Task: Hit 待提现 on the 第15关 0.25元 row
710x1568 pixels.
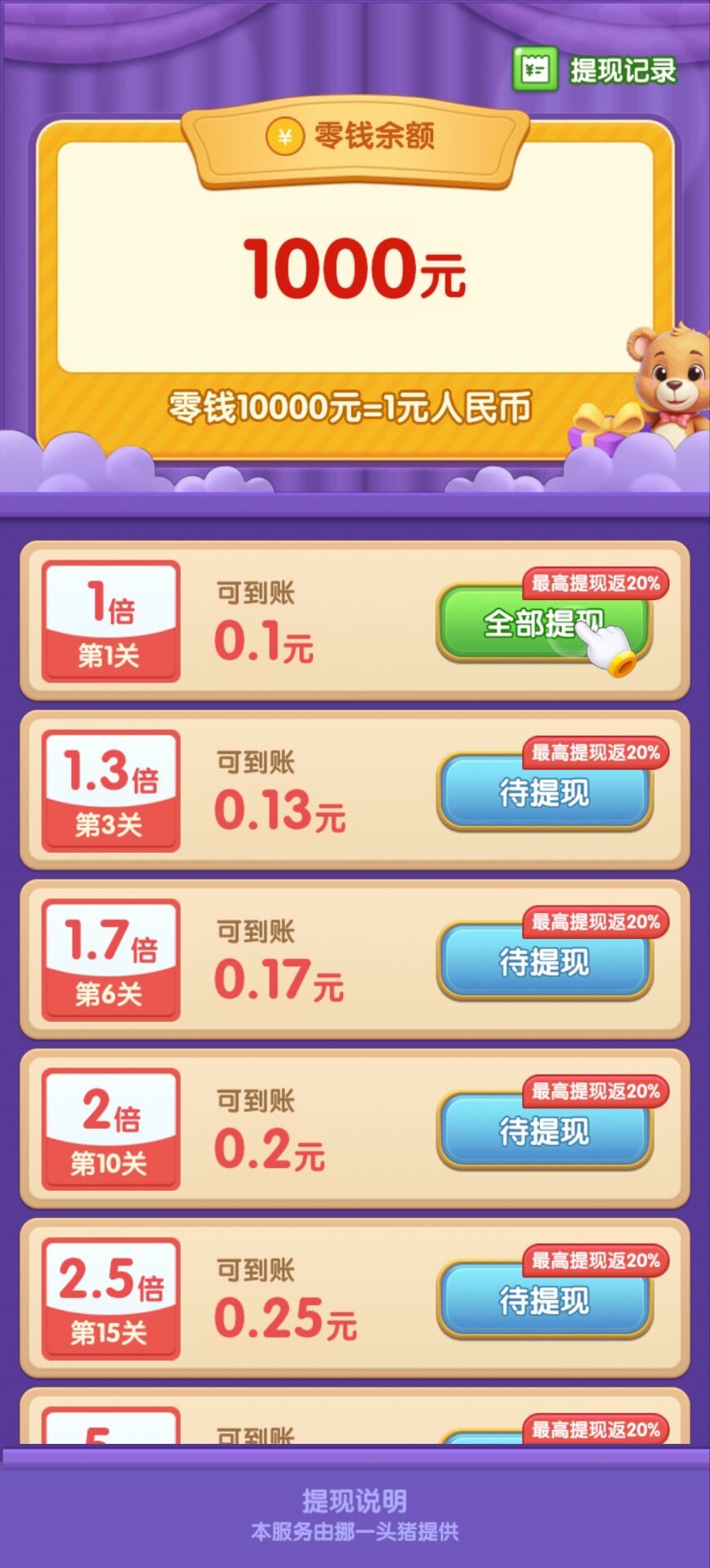Action: coord(544,1301)
